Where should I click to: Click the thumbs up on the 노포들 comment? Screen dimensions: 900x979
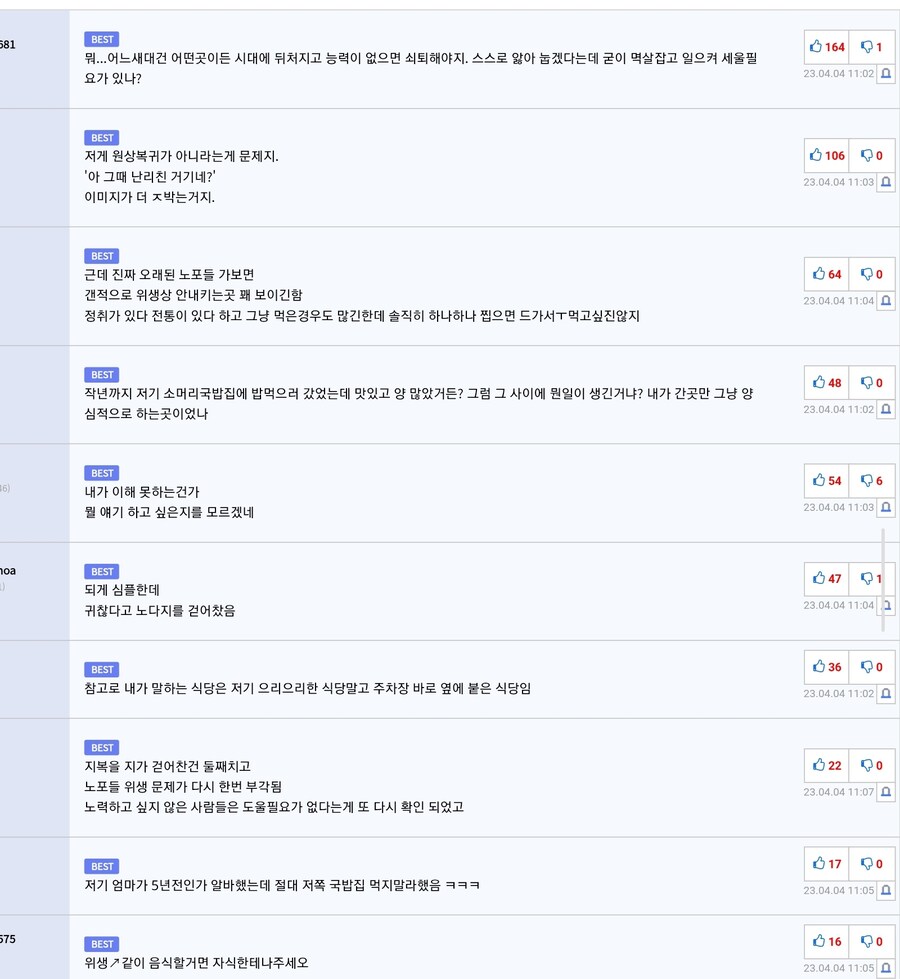pos(824,274)
